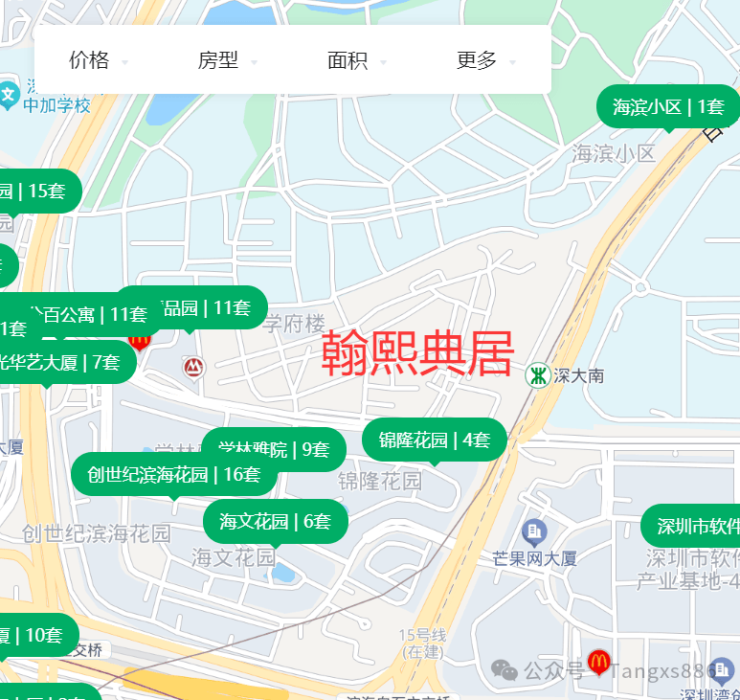Select 创世纪滨海花园 16套 marker
The height and width of the screenshot is (700, 740).
(174, 474)
